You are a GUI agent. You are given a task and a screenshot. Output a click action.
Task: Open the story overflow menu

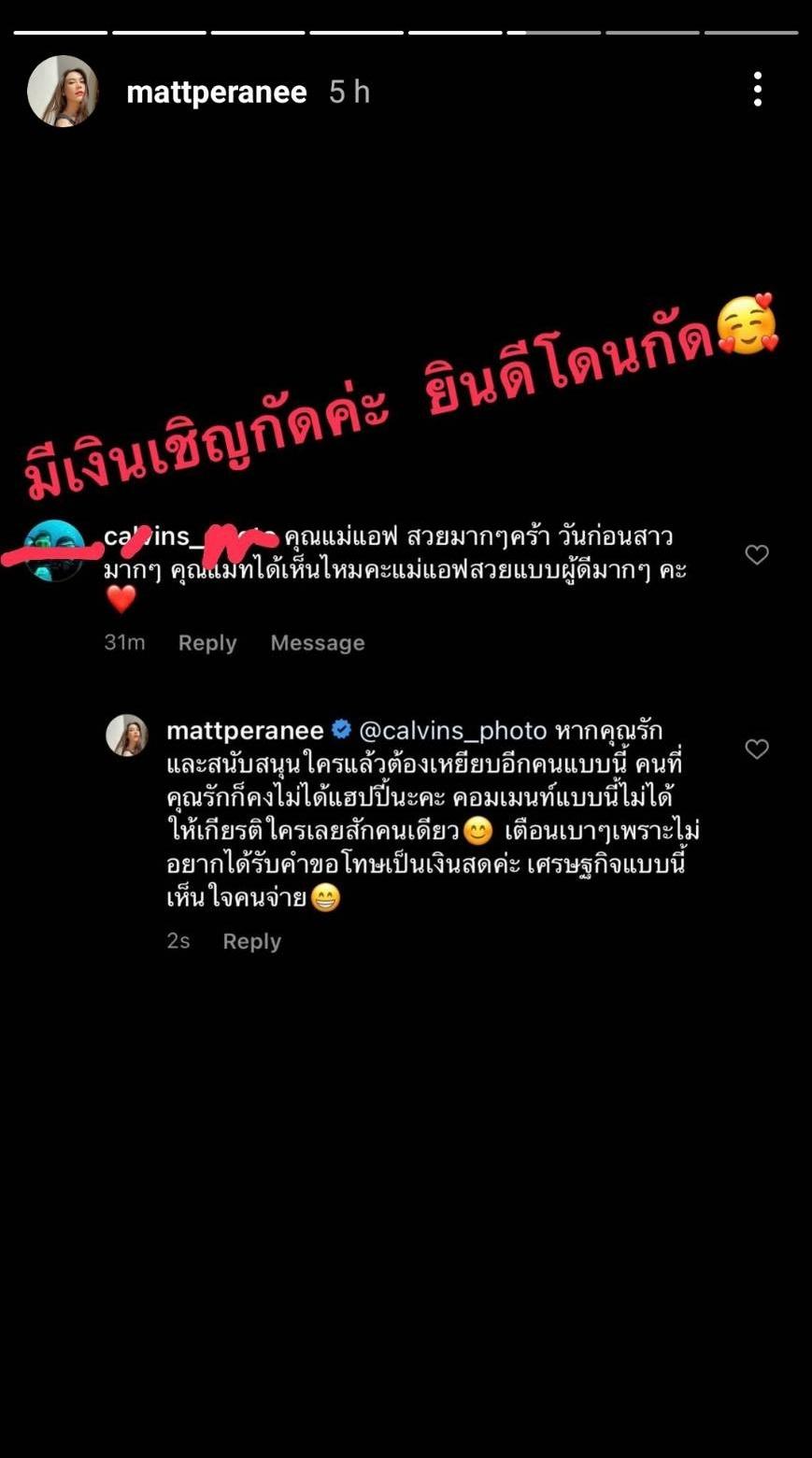coord(757,90)
